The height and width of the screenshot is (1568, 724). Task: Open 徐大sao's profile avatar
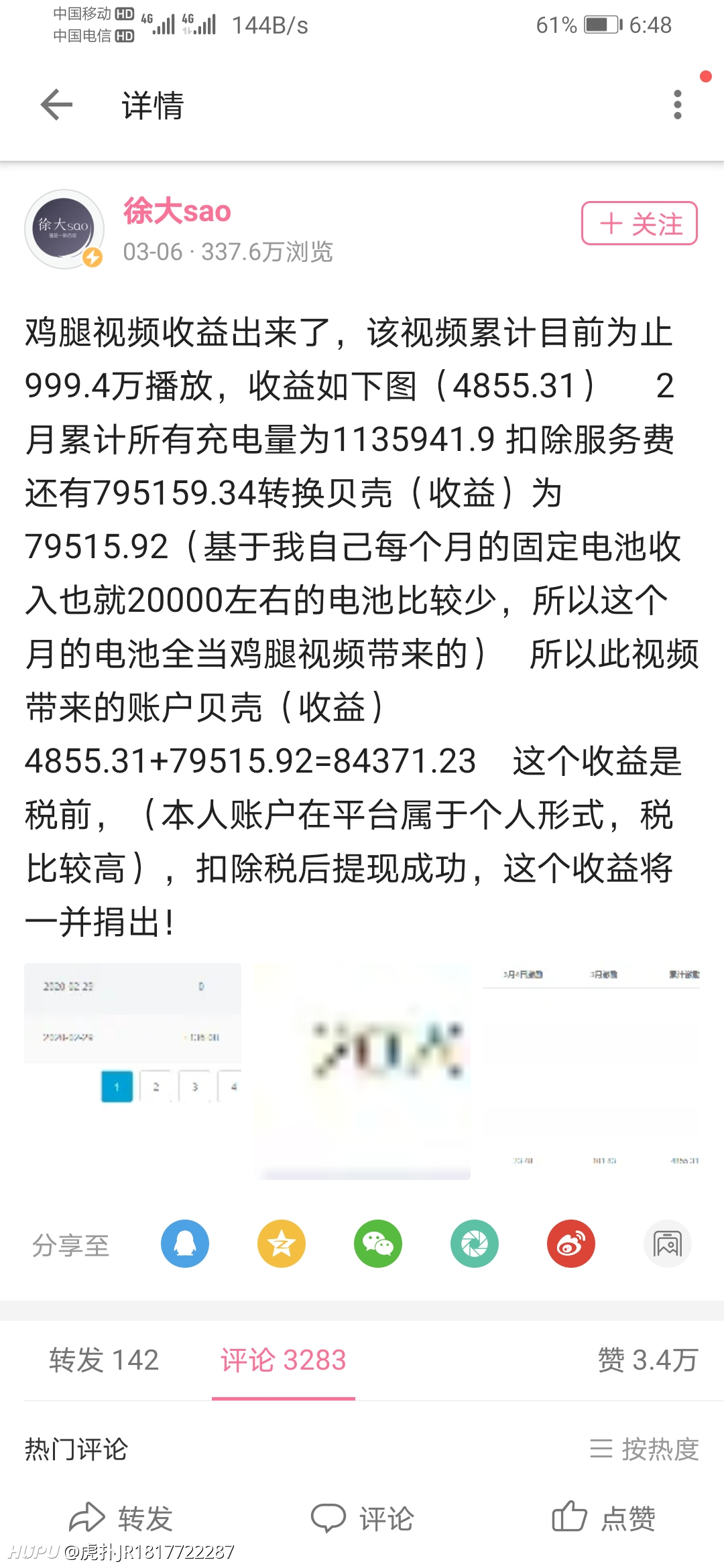64,229
